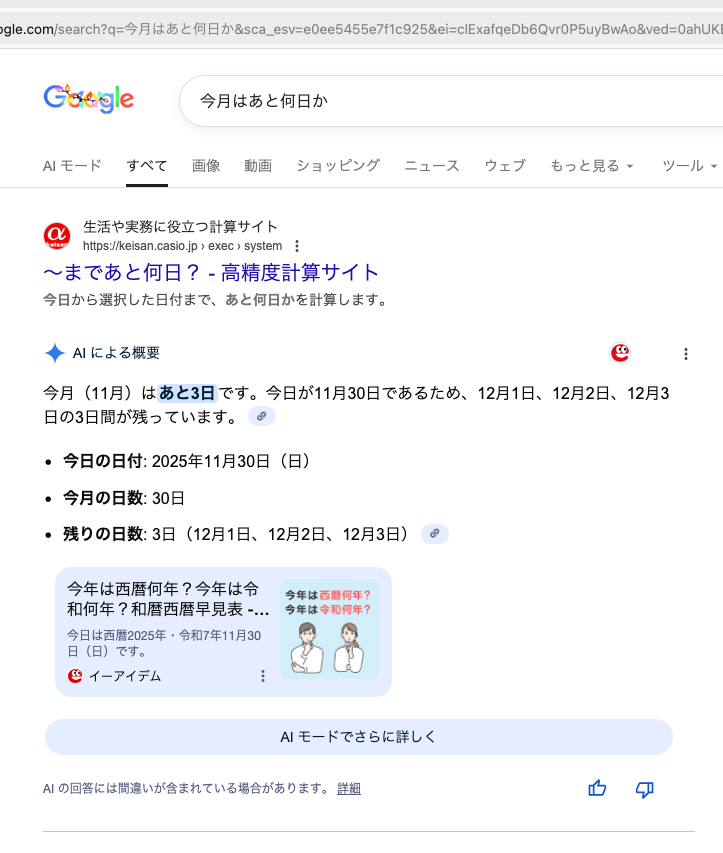Open the ショッピング tab
The image size is (723, 853).
337,165
